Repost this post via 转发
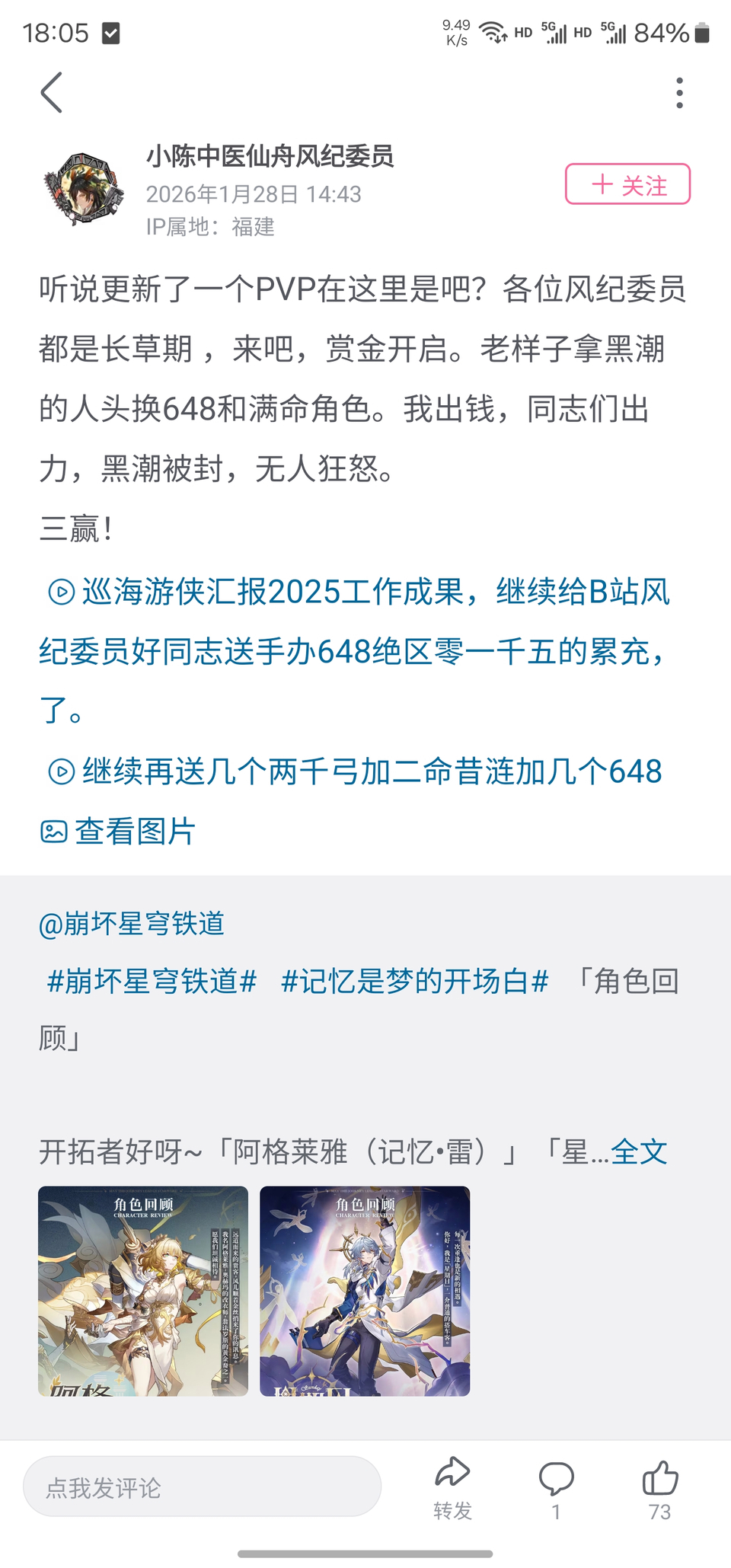This screenshot has width=731, height=1568. 452,1487
